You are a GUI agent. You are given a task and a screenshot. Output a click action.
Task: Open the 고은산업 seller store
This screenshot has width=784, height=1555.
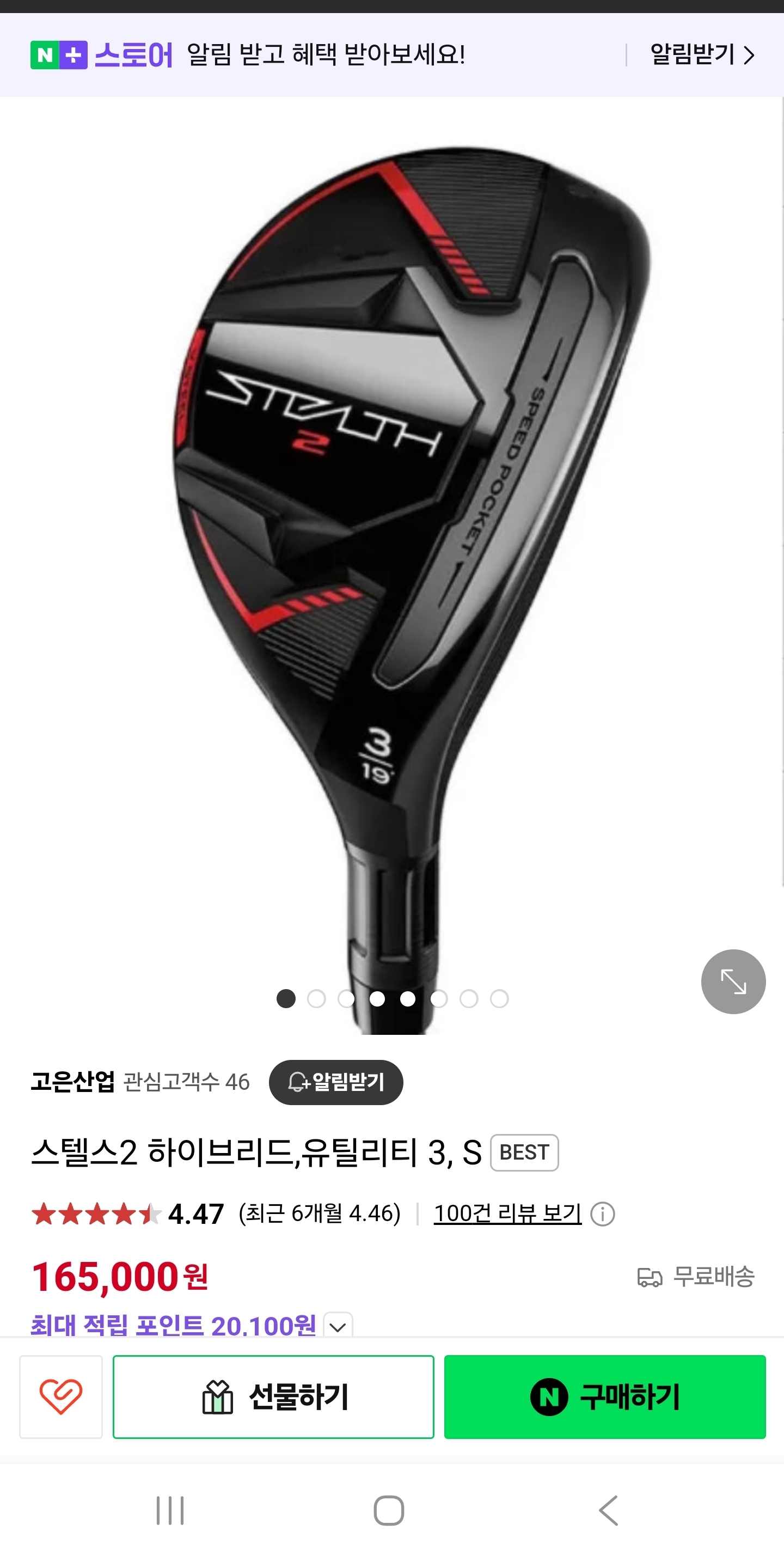pos(73,1081)
